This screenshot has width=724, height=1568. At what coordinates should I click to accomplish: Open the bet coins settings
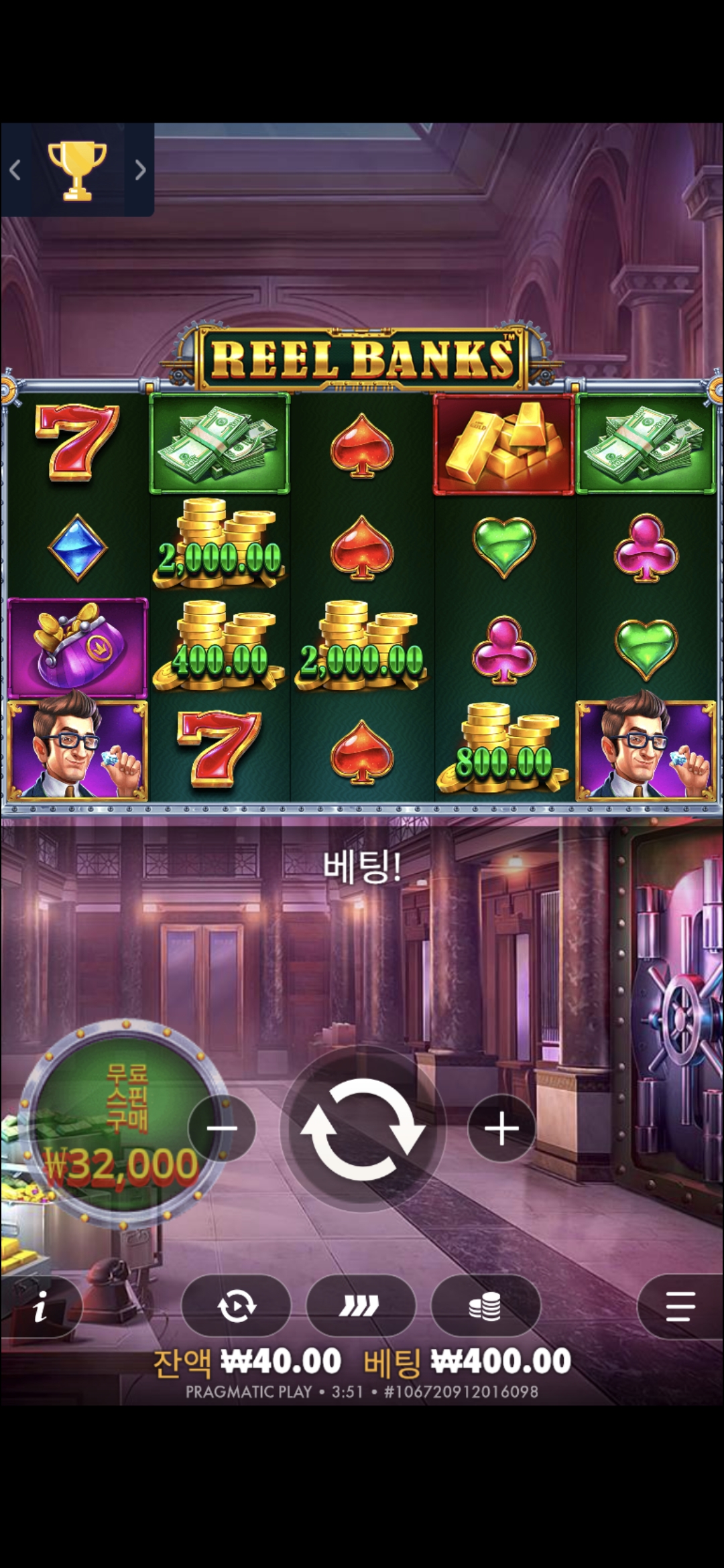click(x=485, y=1306)
